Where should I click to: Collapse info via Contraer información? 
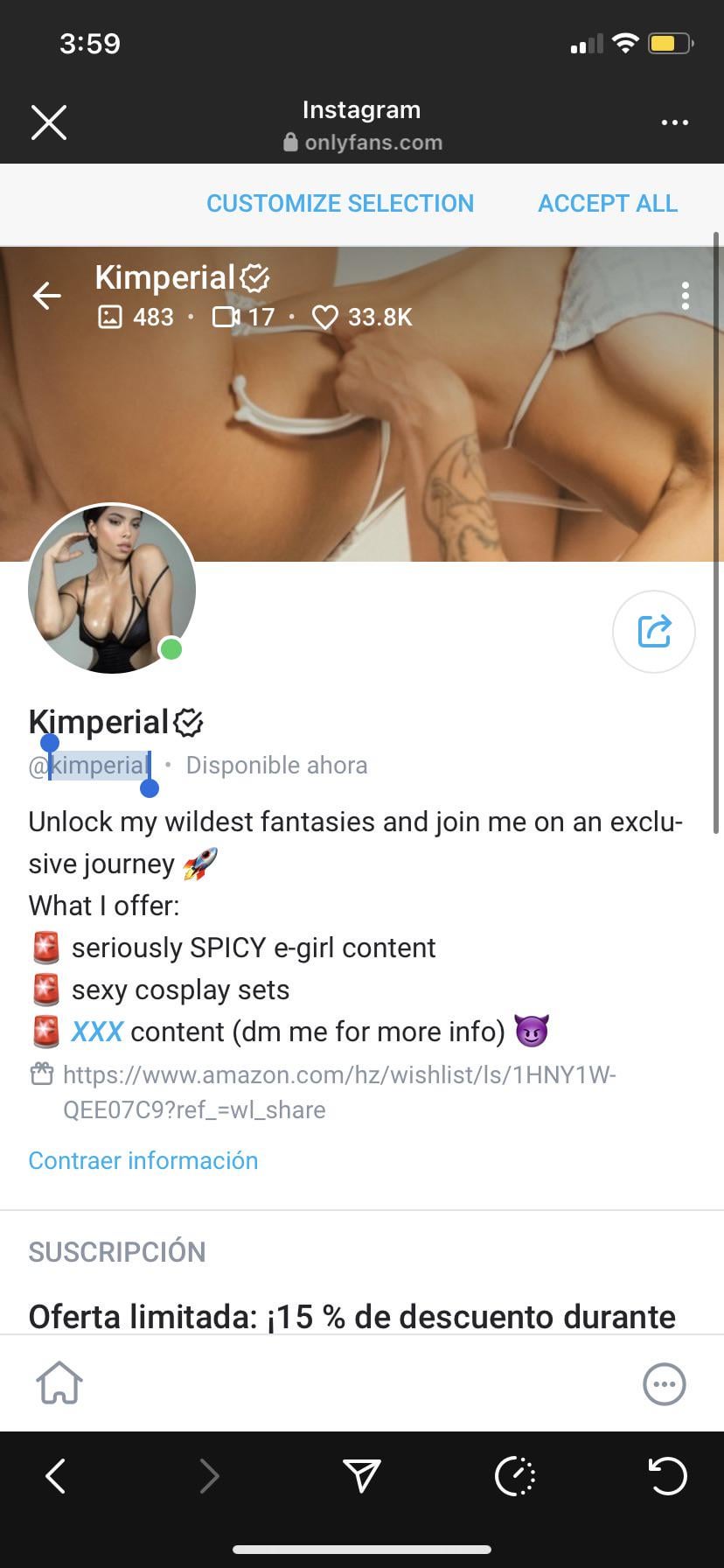click(x=143, y=1160)
